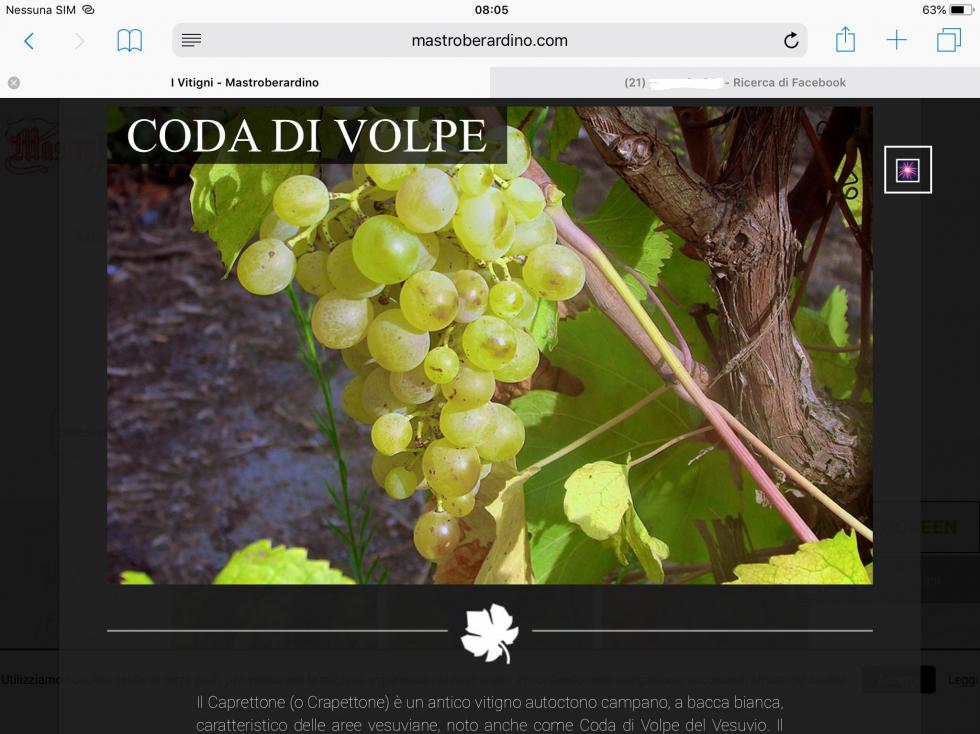This screenshot has height=734, width=980.
Task: Open the Leggi link in cookie banner
Action: tap(962, 680)
